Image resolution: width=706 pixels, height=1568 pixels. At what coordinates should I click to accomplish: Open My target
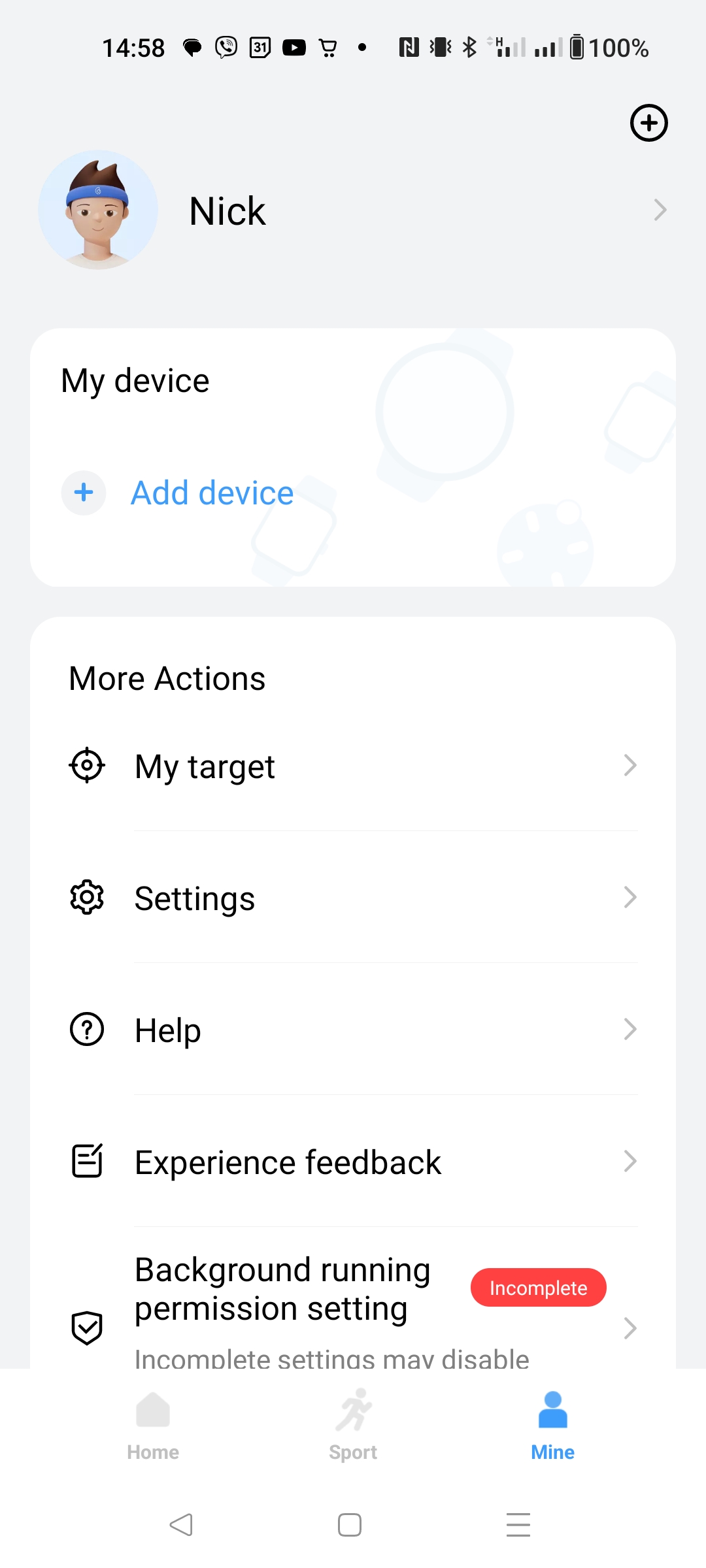pos(353,766)
